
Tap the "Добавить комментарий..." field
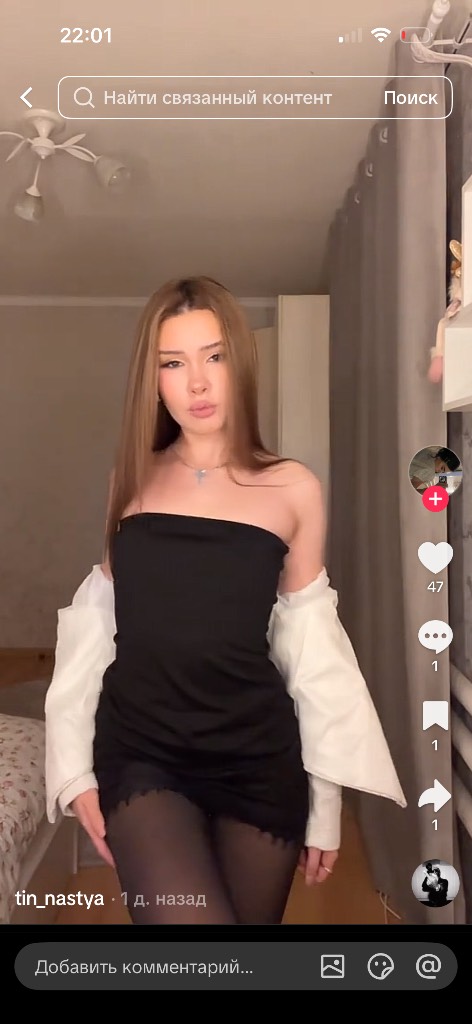(144, 967)
